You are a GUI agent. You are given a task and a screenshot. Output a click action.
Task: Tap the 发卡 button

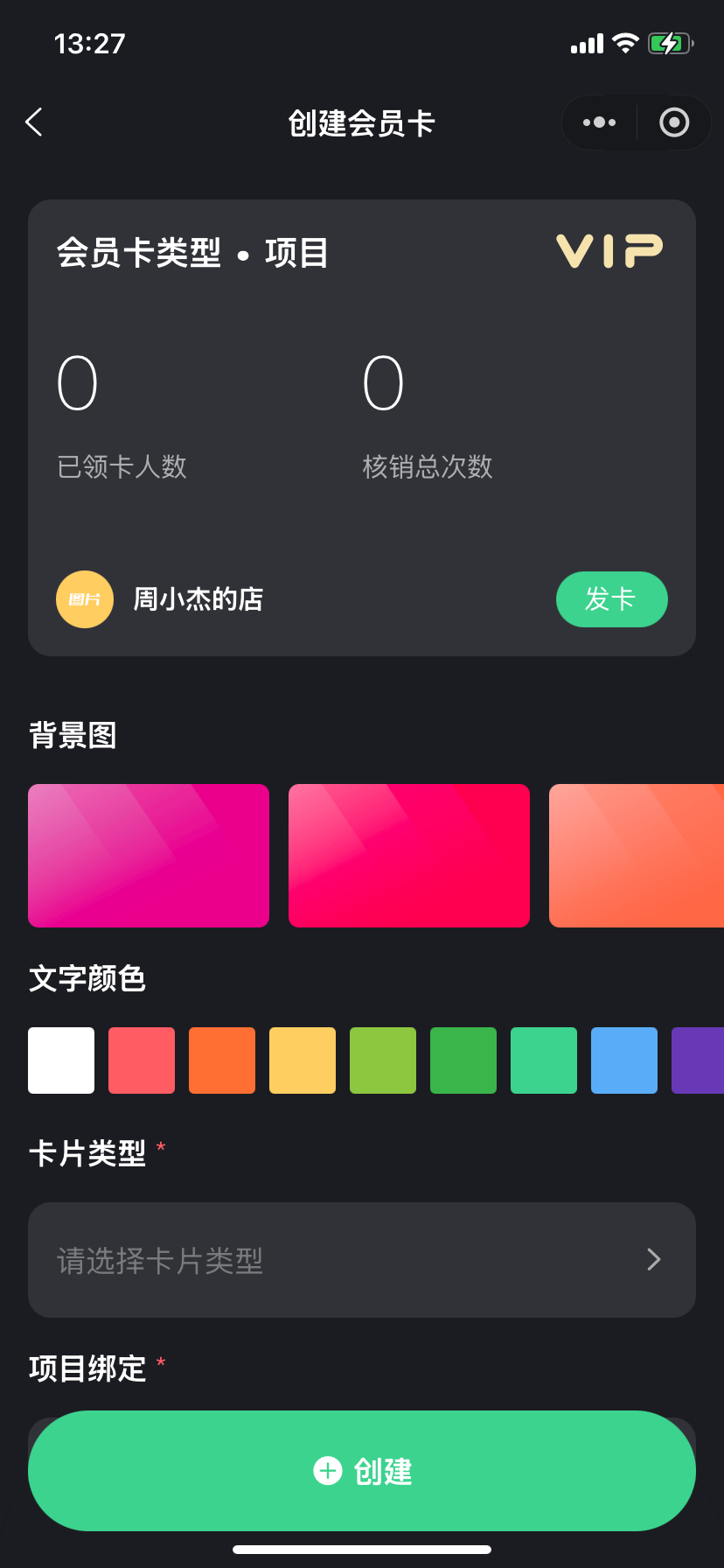point(611,599)
